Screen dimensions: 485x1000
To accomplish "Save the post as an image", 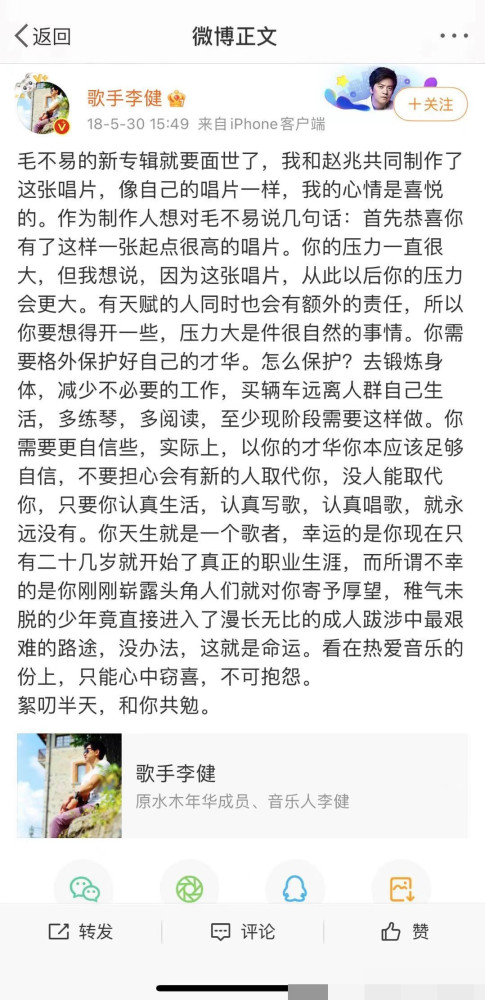I will [x=401, y=888].
